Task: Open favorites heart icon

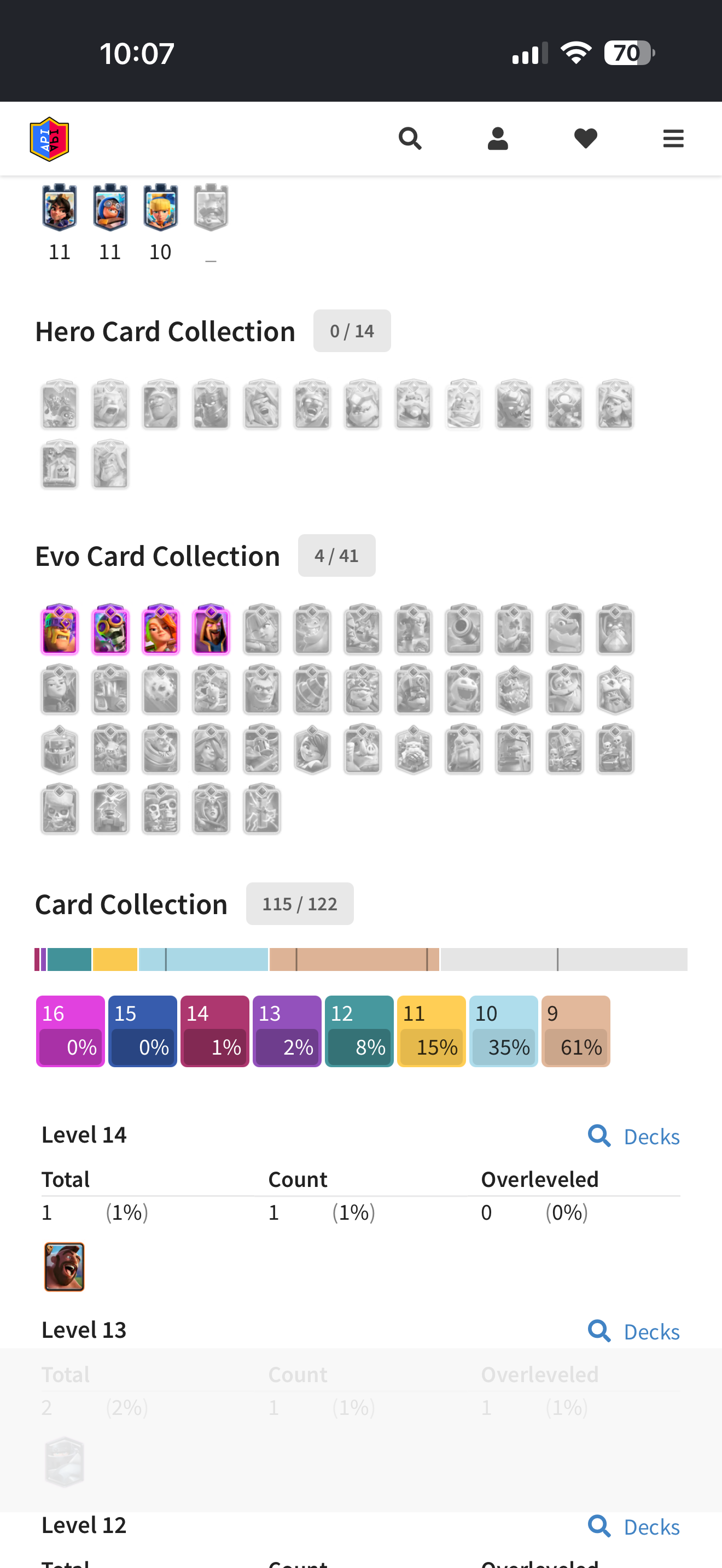Action: 586,139
